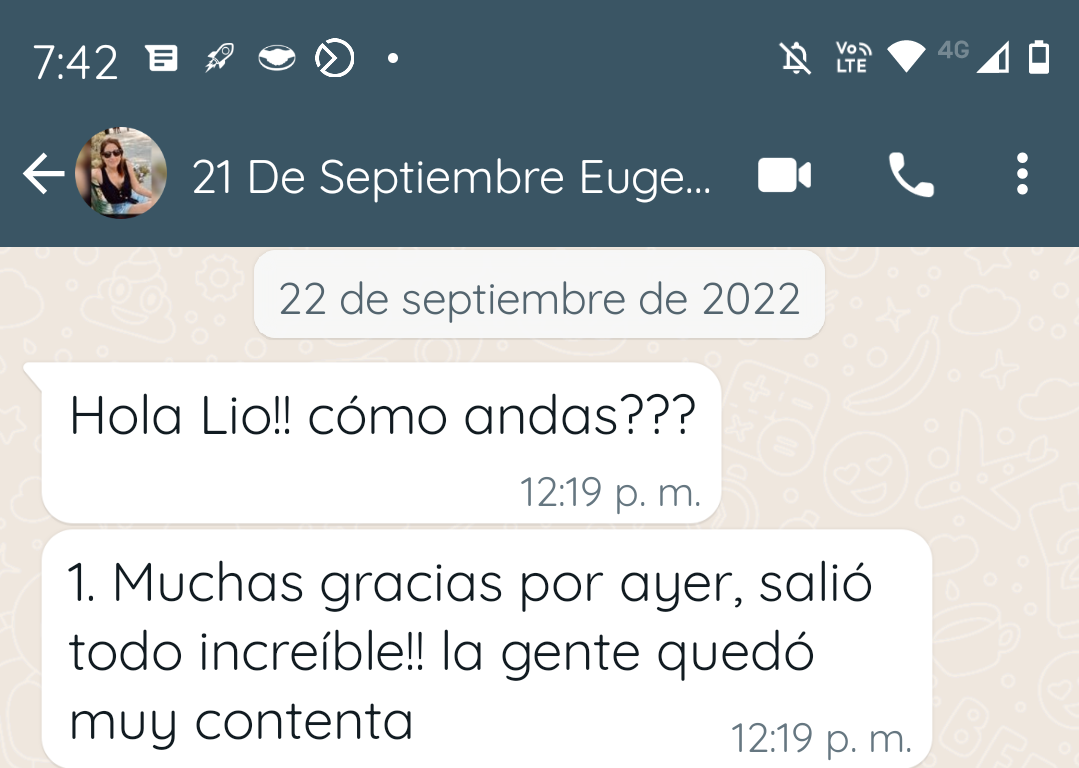View the contact's profile photo

point(120,173)
